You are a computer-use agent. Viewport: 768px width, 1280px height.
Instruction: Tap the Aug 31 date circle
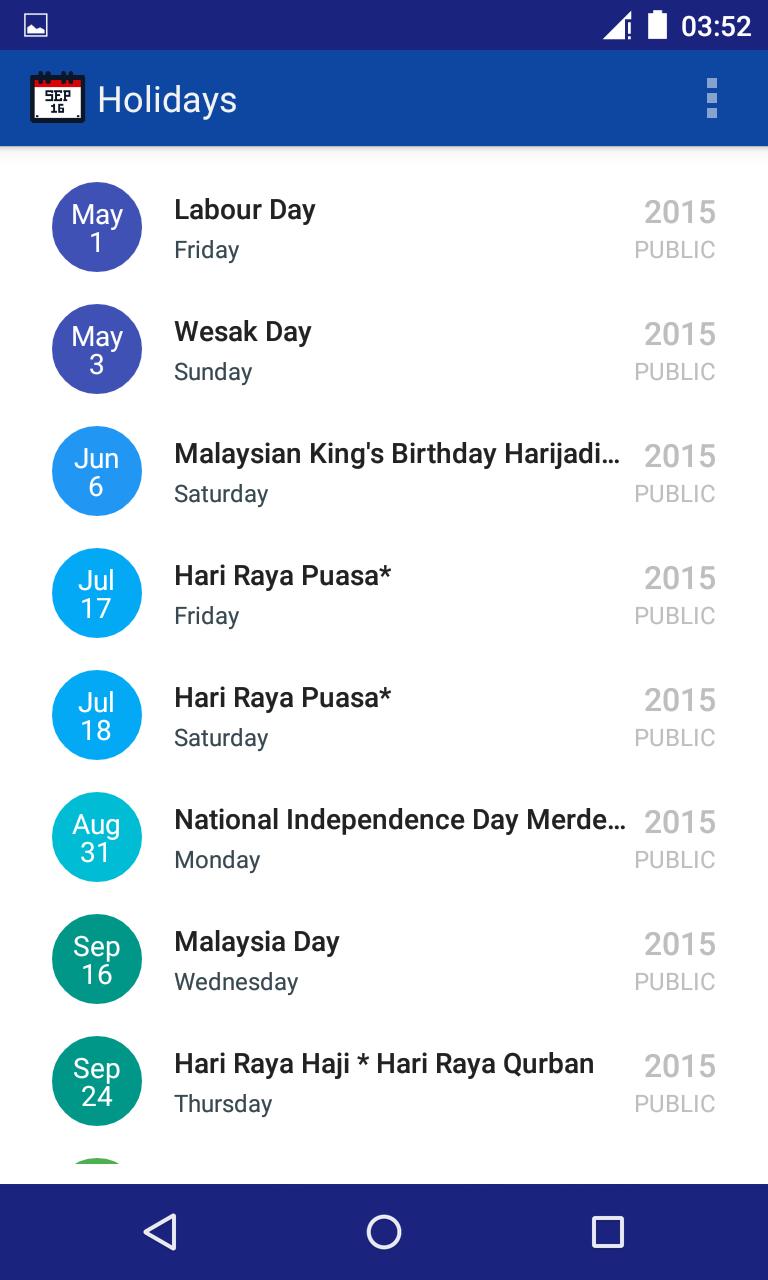[97, 837]
